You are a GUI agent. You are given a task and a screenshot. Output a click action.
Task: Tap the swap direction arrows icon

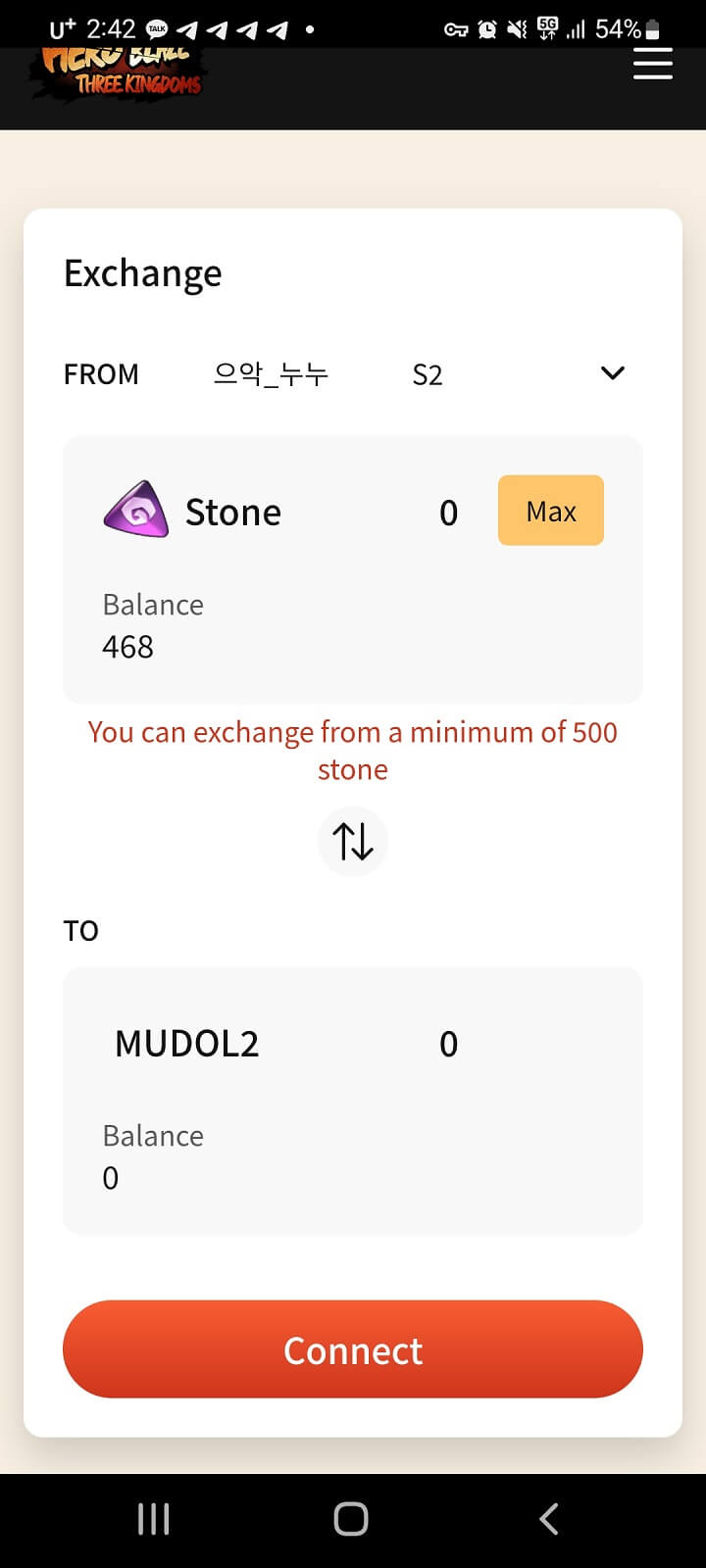353,841
